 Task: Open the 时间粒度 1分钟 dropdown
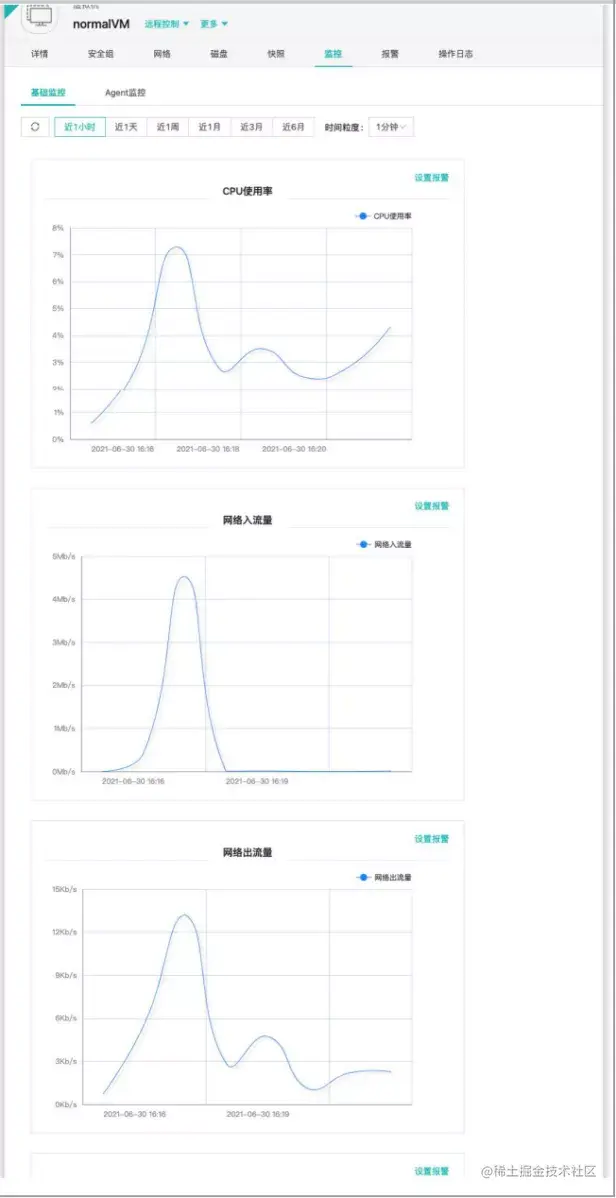coord(391,127)
